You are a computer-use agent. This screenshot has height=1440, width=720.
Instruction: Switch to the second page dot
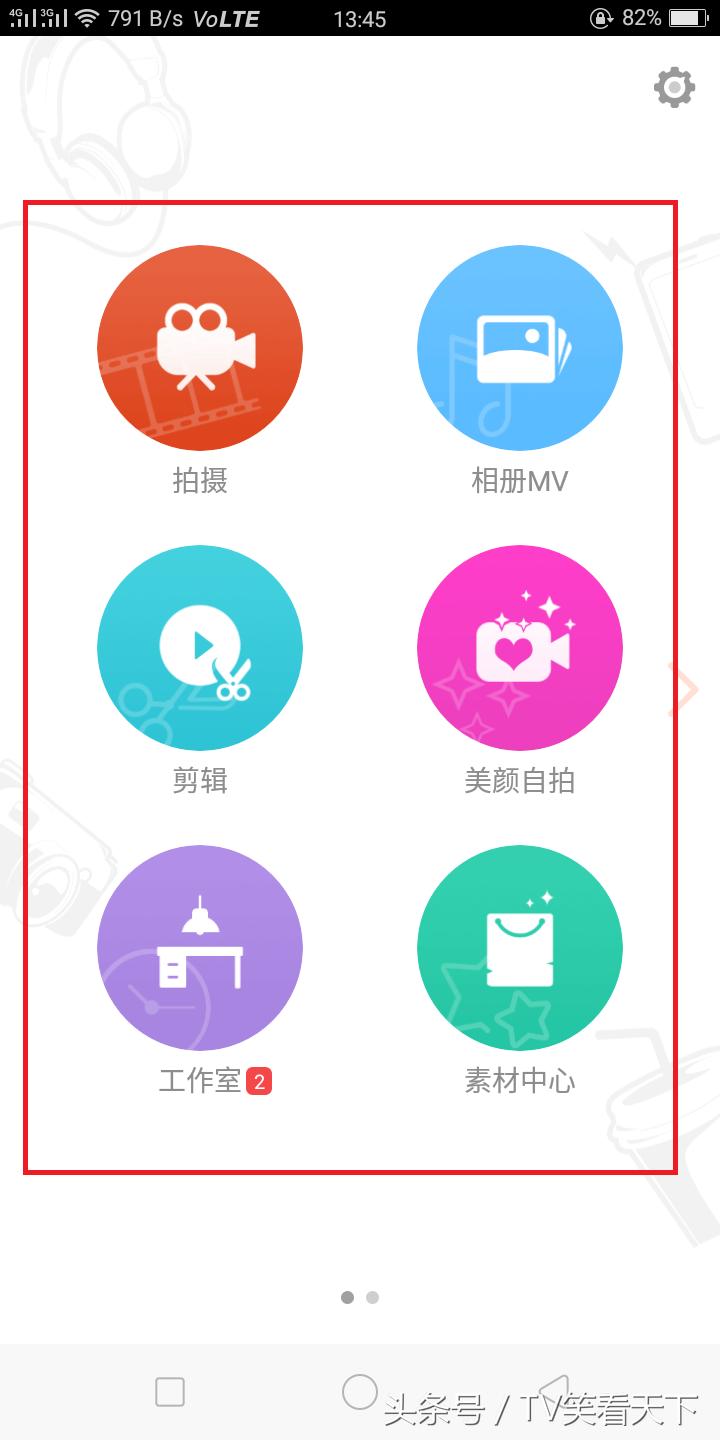click(x=372, y=1297)
